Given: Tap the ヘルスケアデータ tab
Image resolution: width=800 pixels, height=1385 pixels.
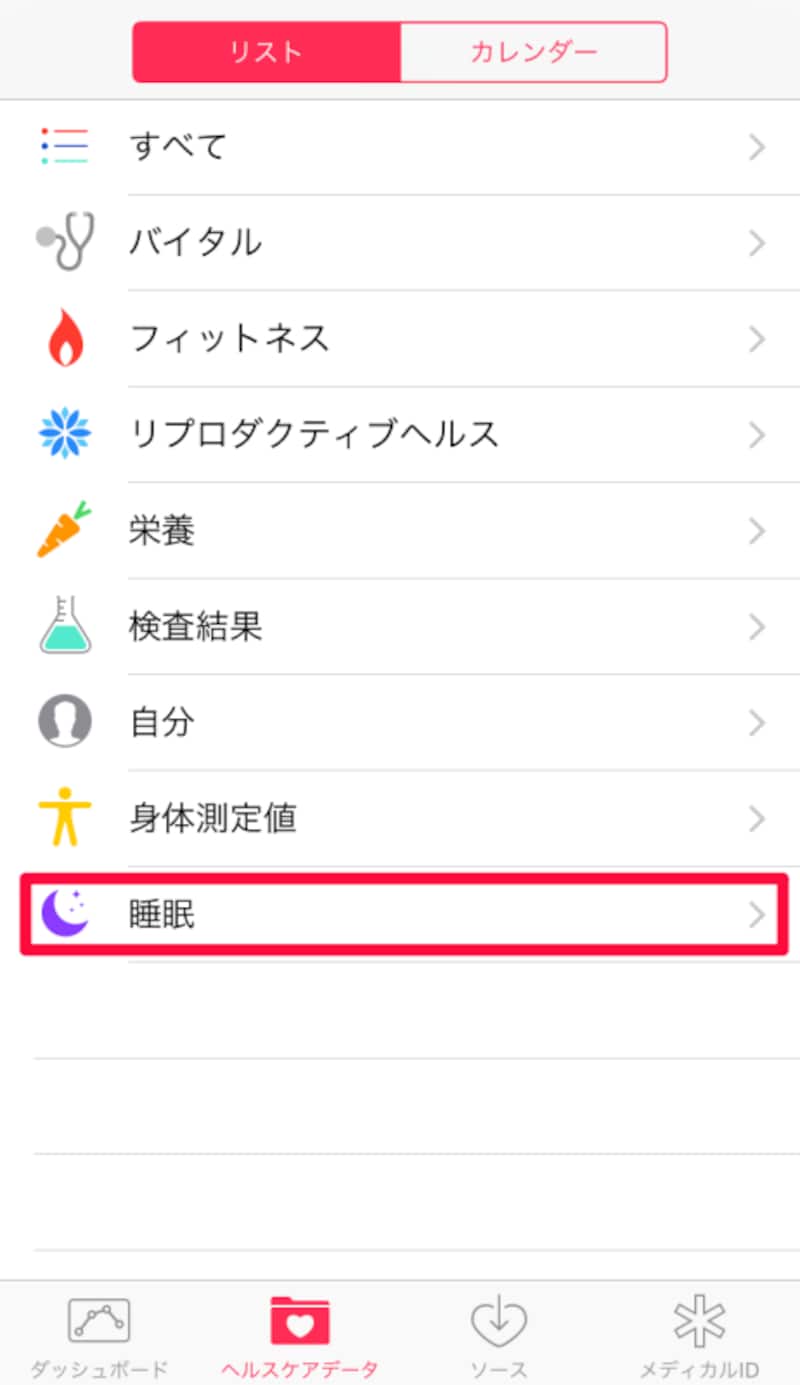Looking at the screenshot, I should [299, 1335].
